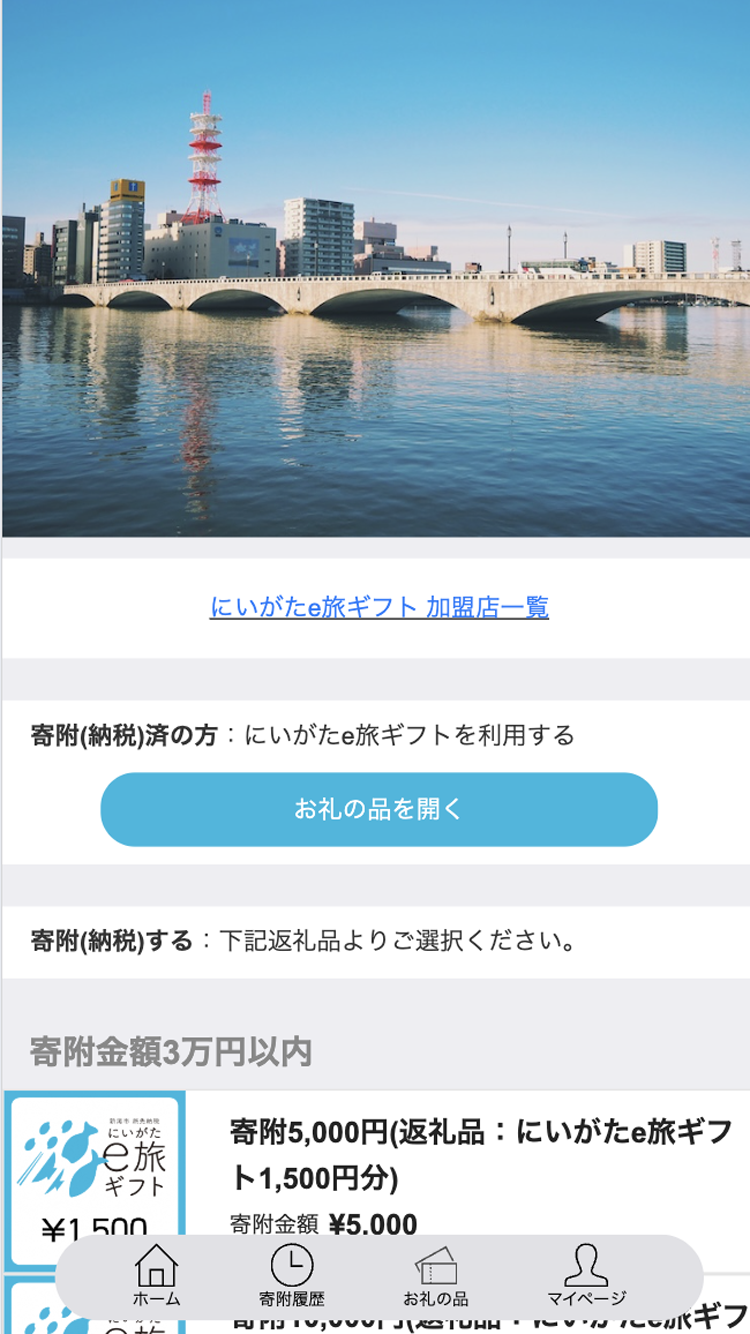Open the 寄附5,000円 return gift card

pos(480,1155)
